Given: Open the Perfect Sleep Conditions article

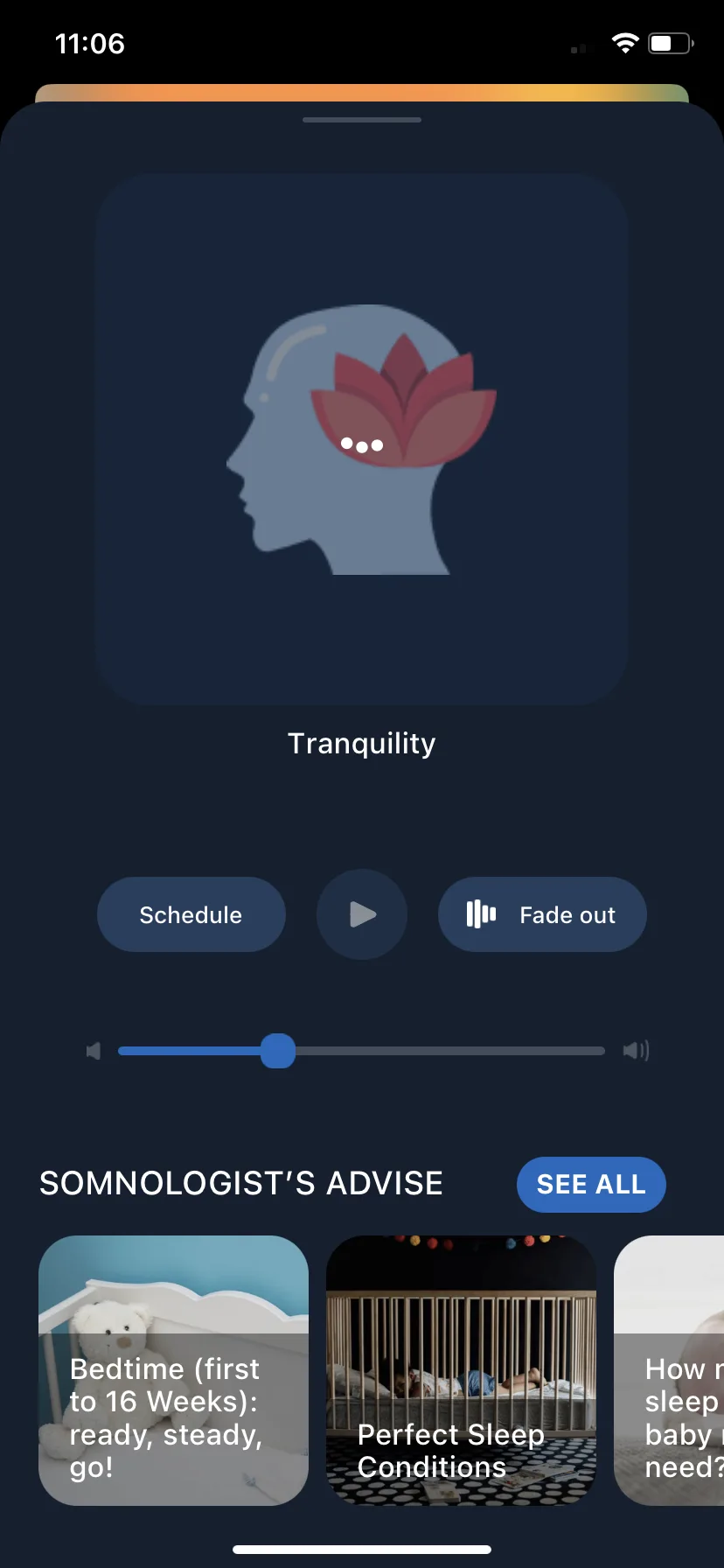Looking at the screenshot, I should pos(461,1370).
